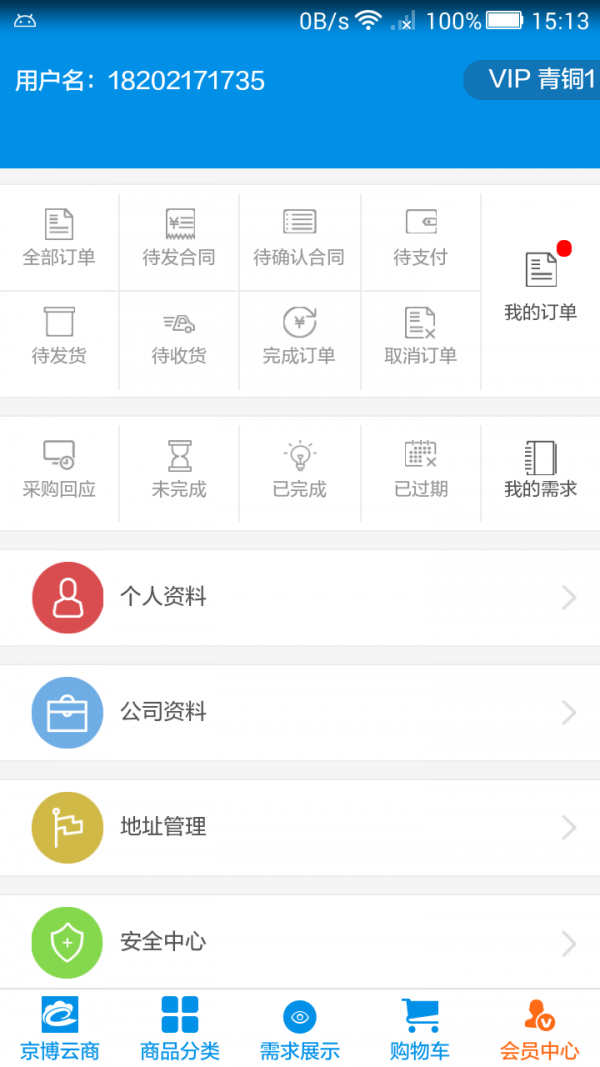View 待收货 orders
This screenshot has height=1067, width=600.
pos(179,337)
